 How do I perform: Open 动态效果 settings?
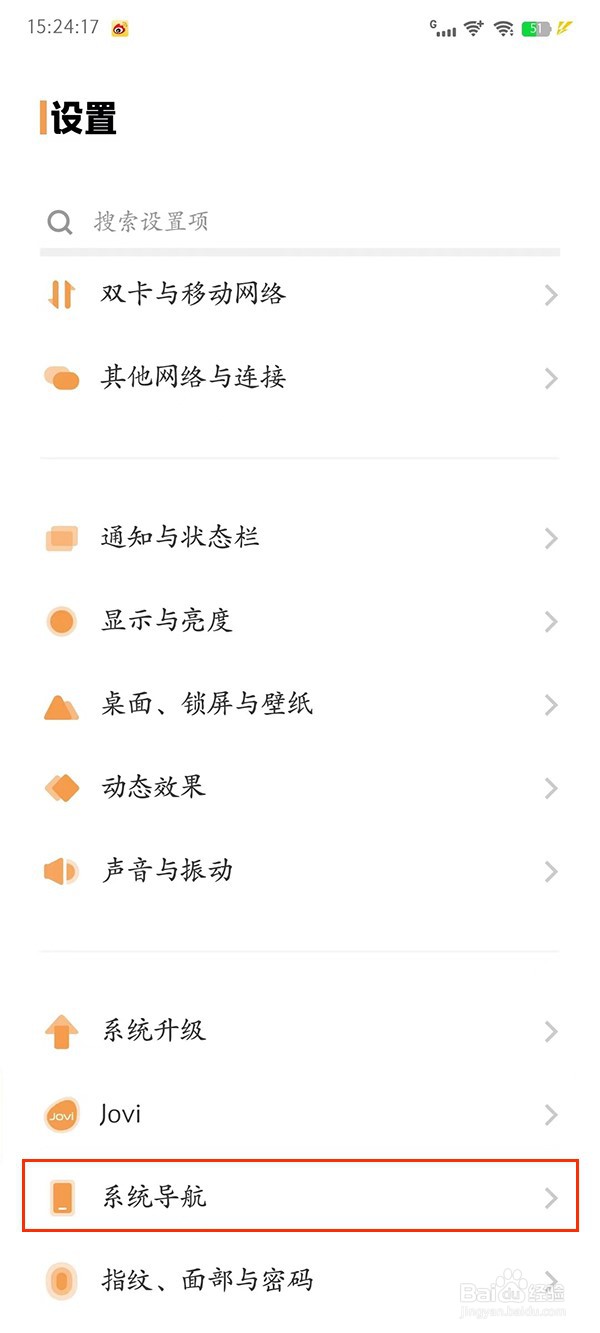pyautogui.click(x=300, y=788)
